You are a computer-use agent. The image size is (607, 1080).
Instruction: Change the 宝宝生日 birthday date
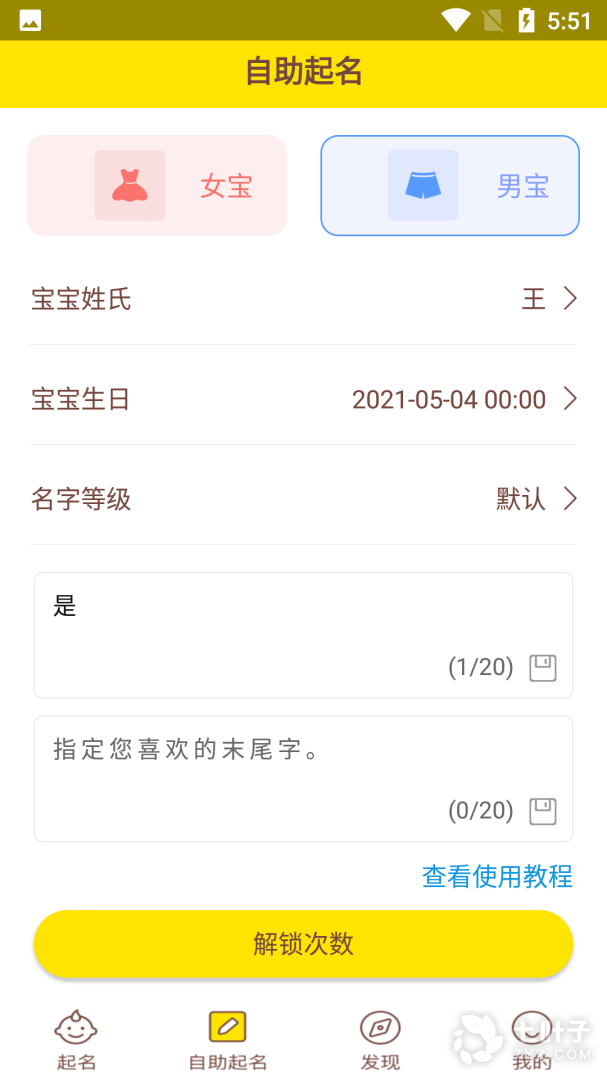303,400
